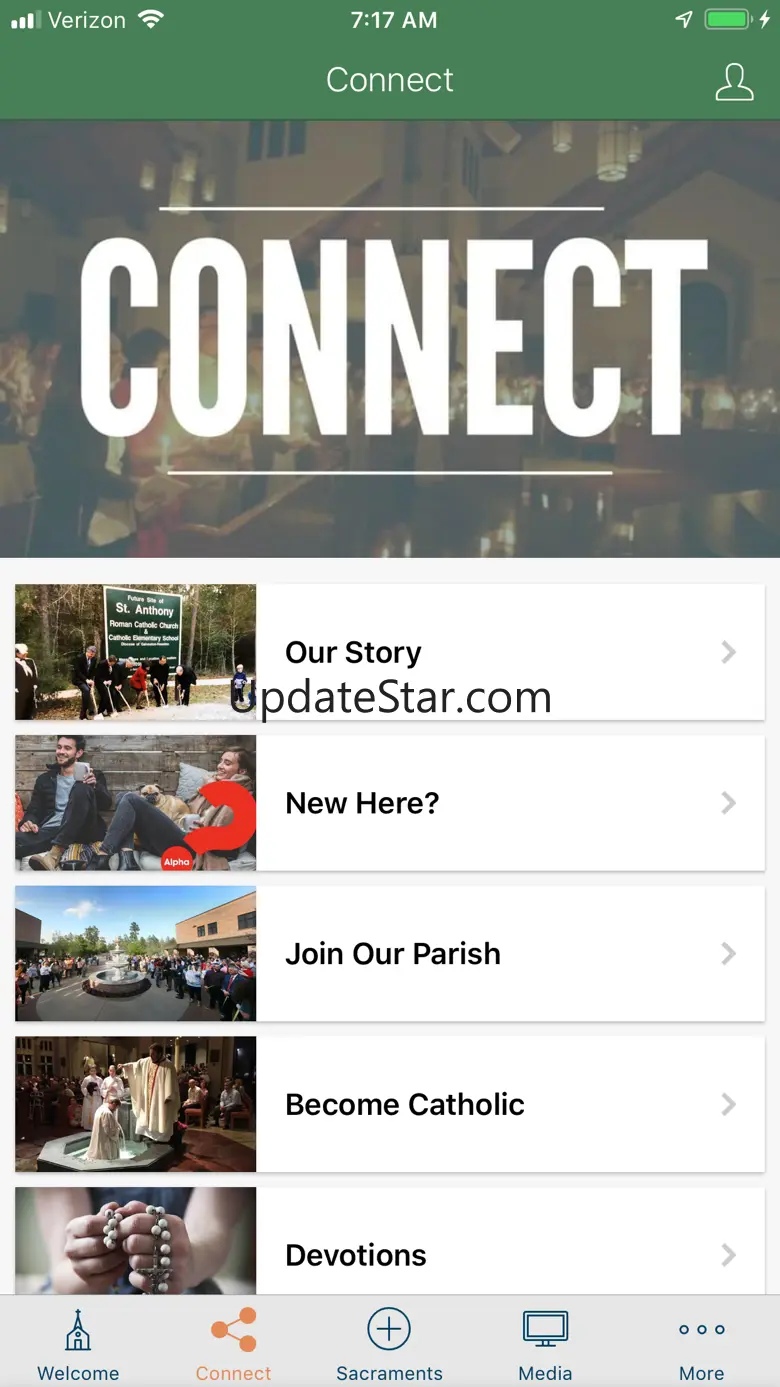Open the Our Story row
This screenshot has width=780, height=1387.
pos(390,652)
